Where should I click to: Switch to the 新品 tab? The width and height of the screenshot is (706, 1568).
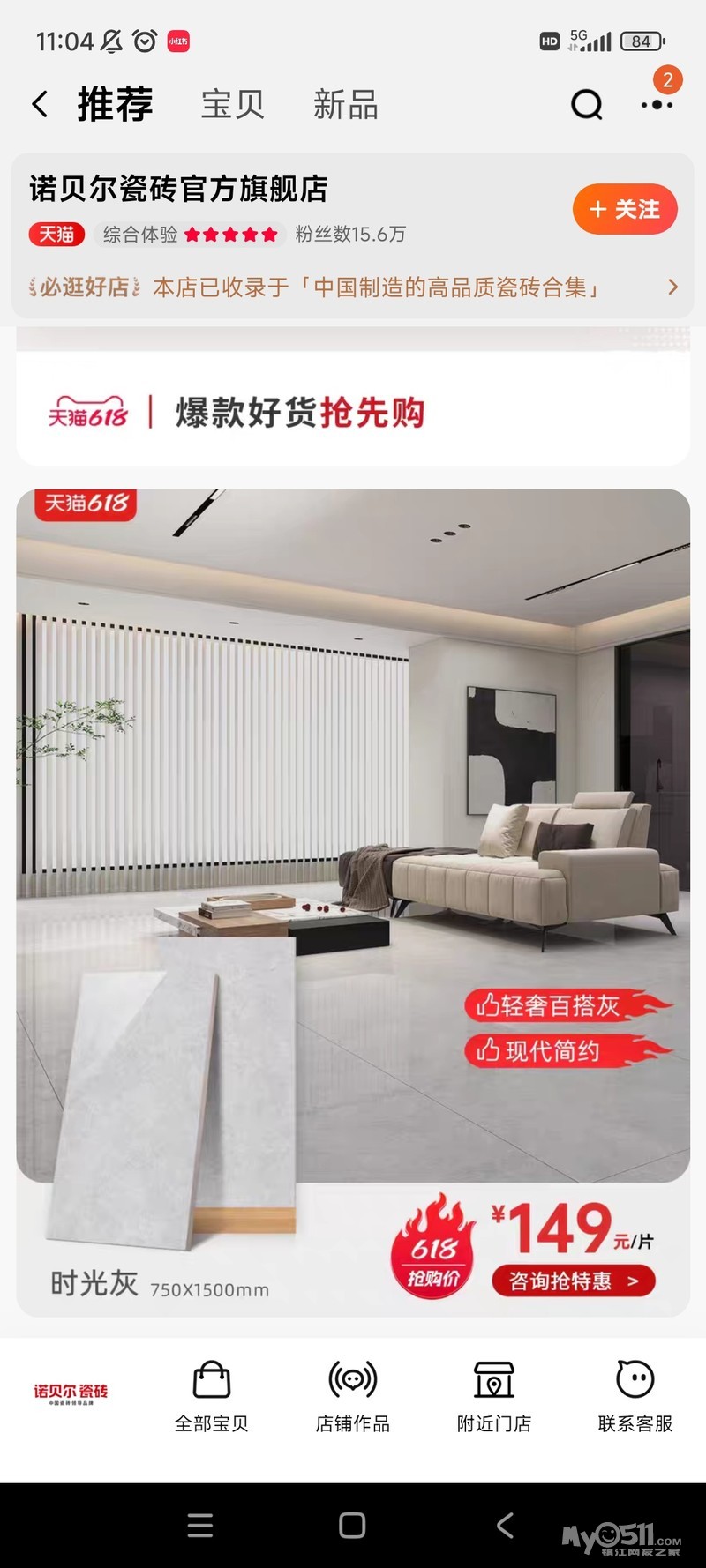click(x=345, y=104)
